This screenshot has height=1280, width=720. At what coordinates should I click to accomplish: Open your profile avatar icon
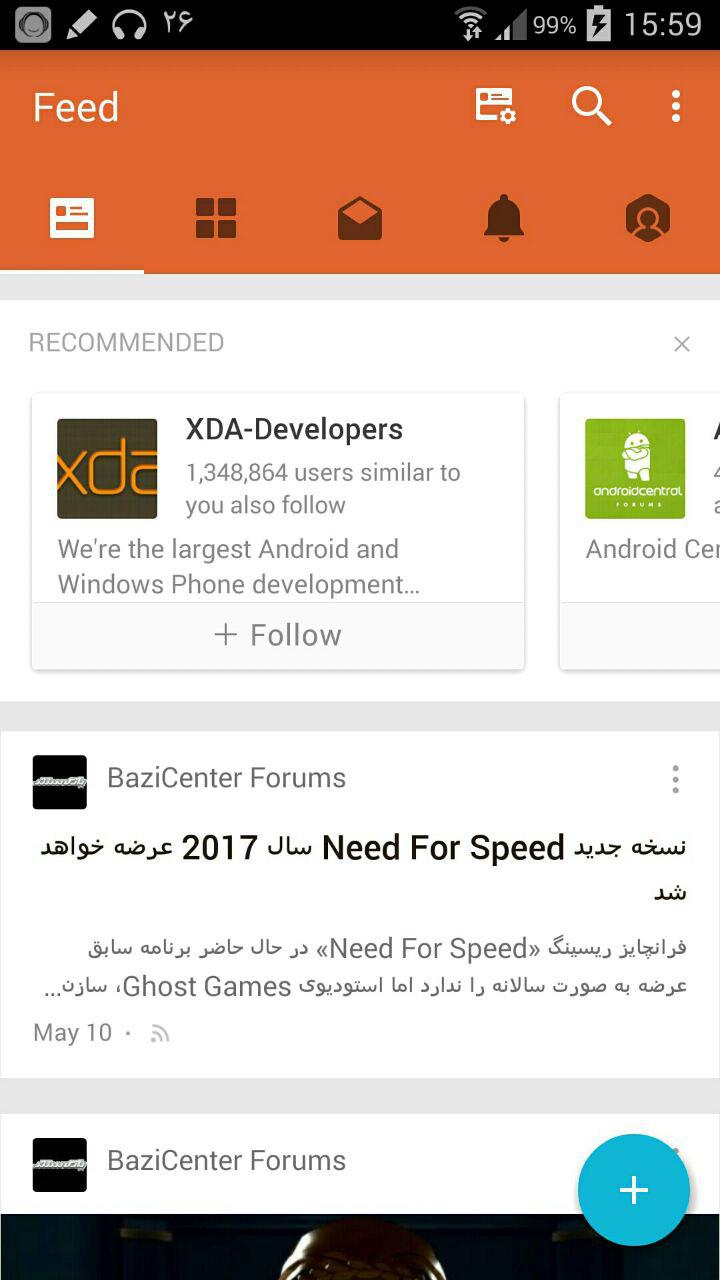(648, 218)
